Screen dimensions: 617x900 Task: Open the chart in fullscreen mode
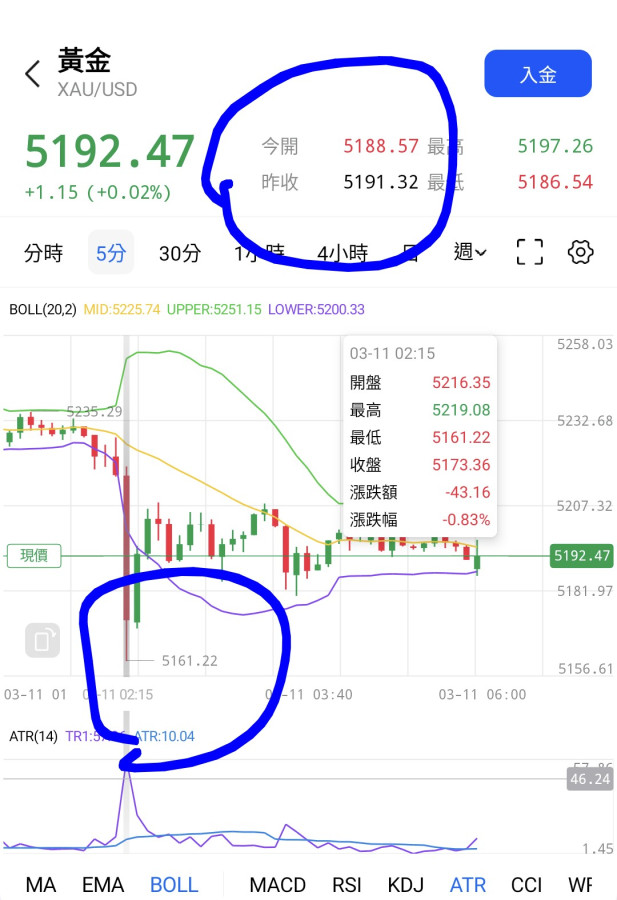point(529,252)
